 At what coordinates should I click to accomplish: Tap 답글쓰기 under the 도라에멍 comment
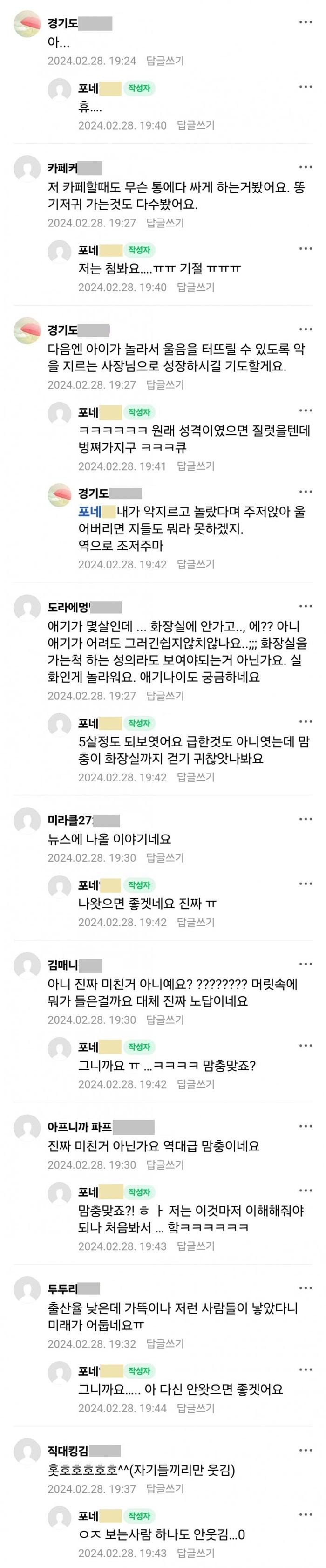pyautogui.click(x=165, y=695)
